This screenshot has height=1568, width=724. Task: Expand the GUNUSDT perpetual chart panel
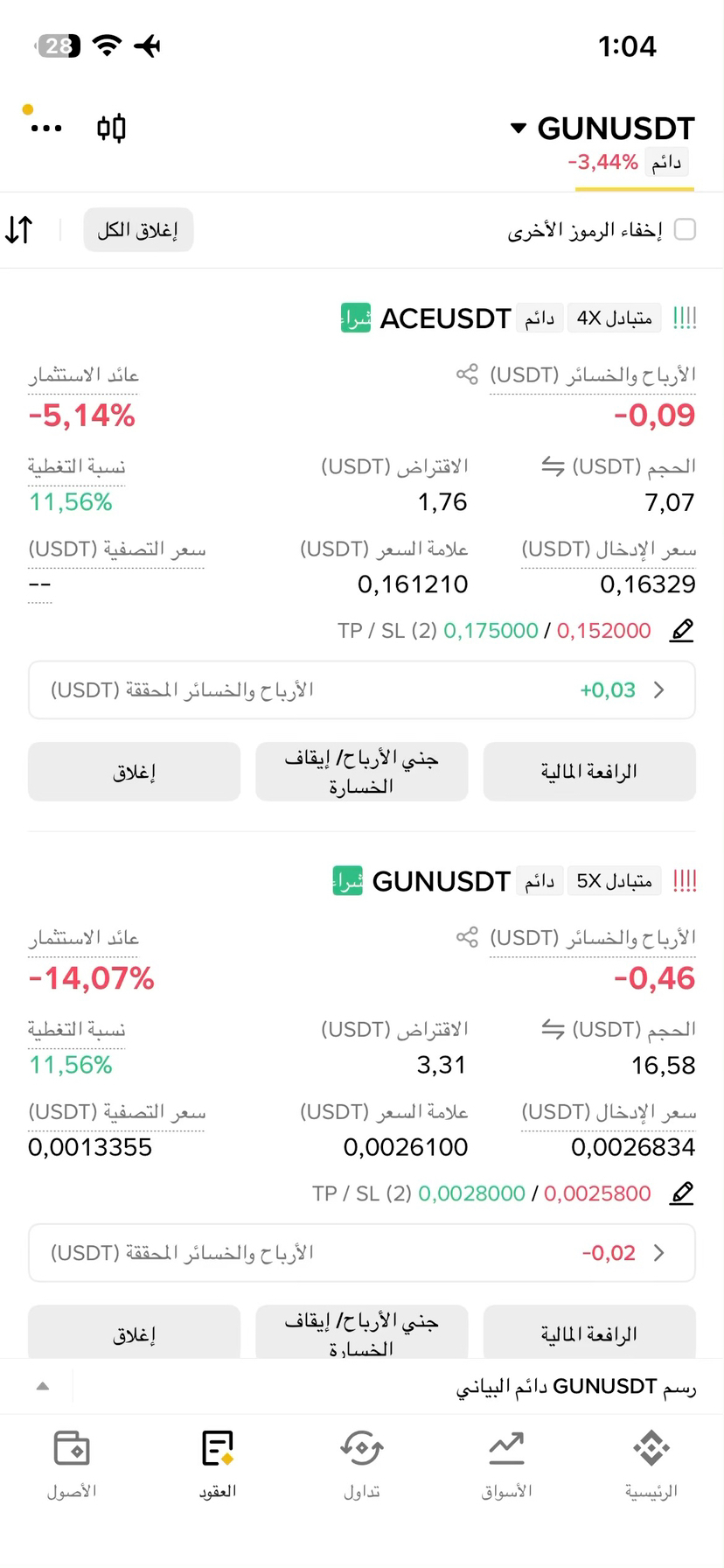point(42,1386)
